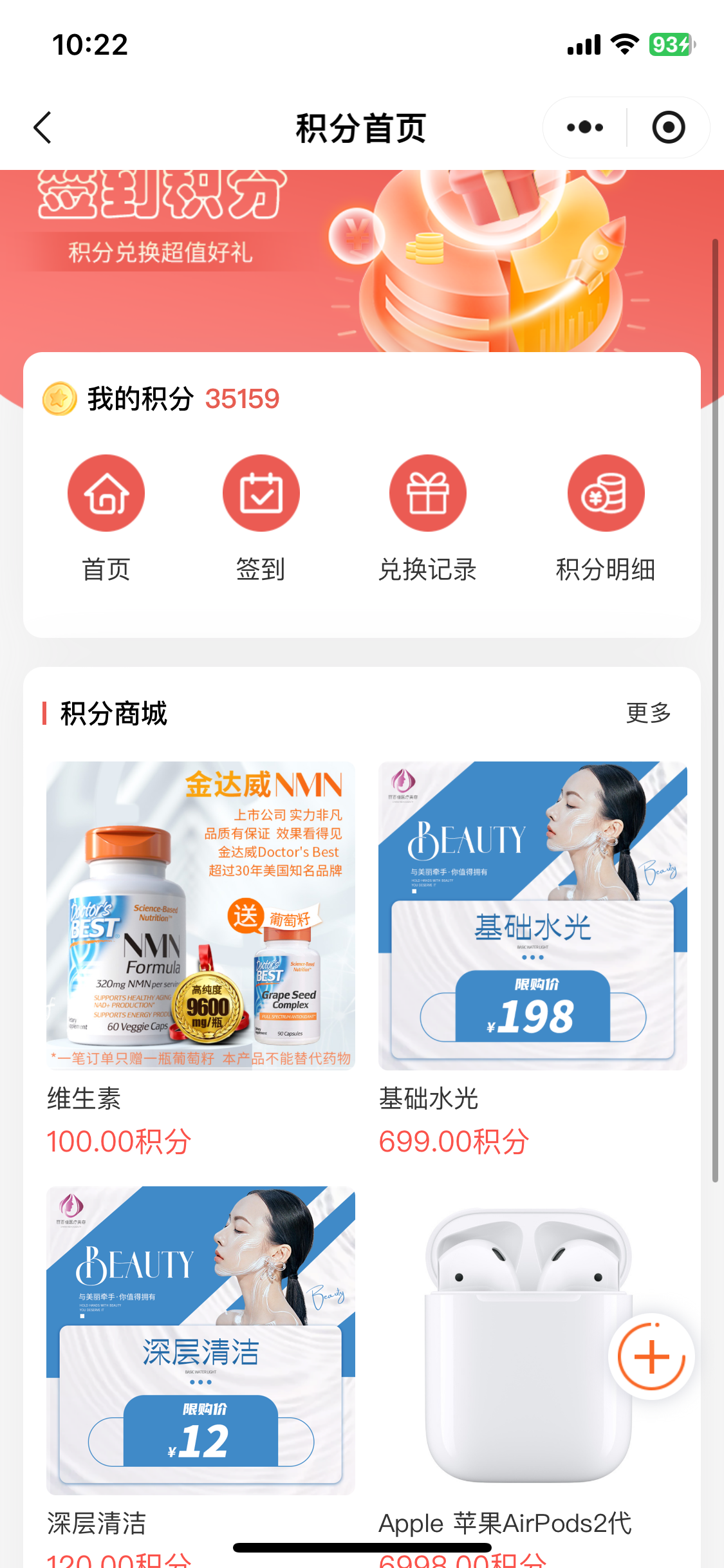Tap the 首页 shortcut icon

click(x=106, y=493)
